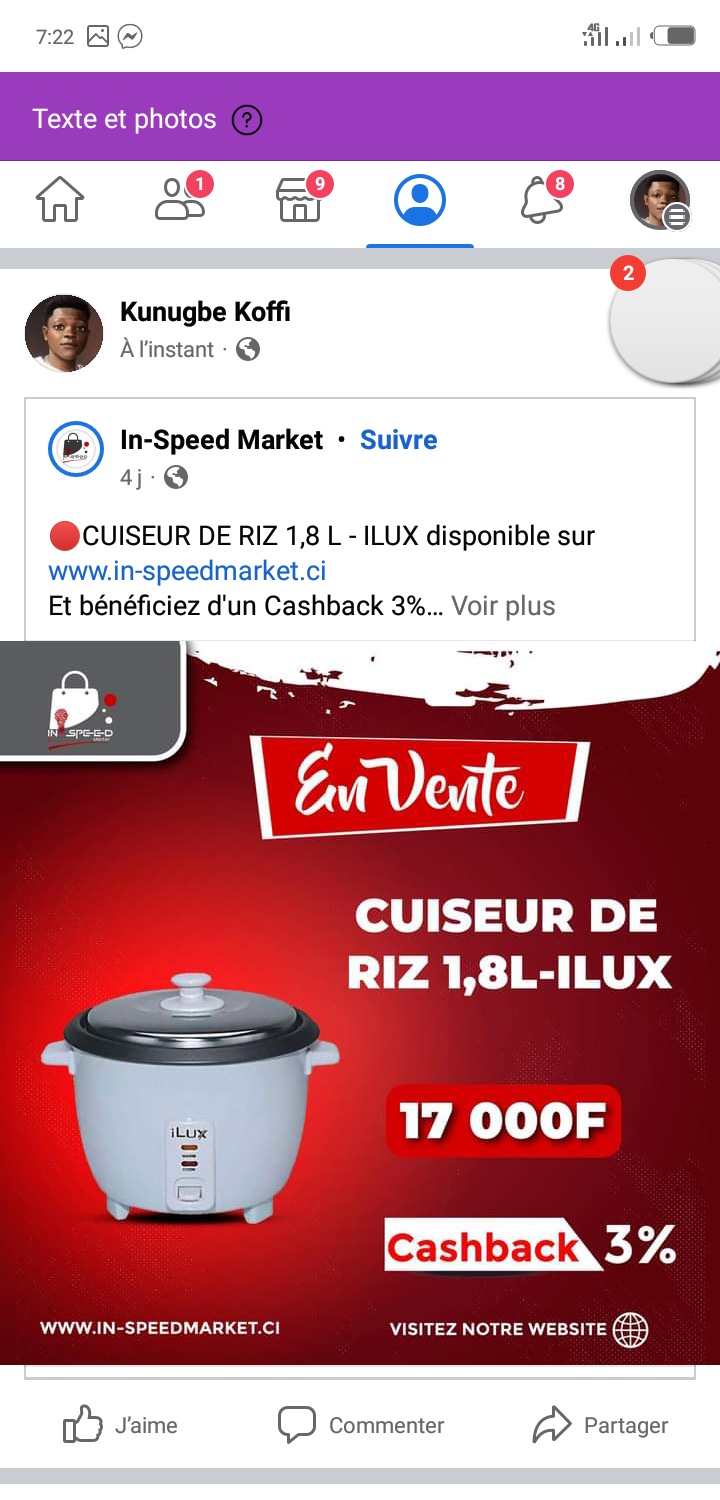Image resolution: width=720 pixels, height=1500 pixels.
Task: Select the profile tab
Action: point(419,200)
